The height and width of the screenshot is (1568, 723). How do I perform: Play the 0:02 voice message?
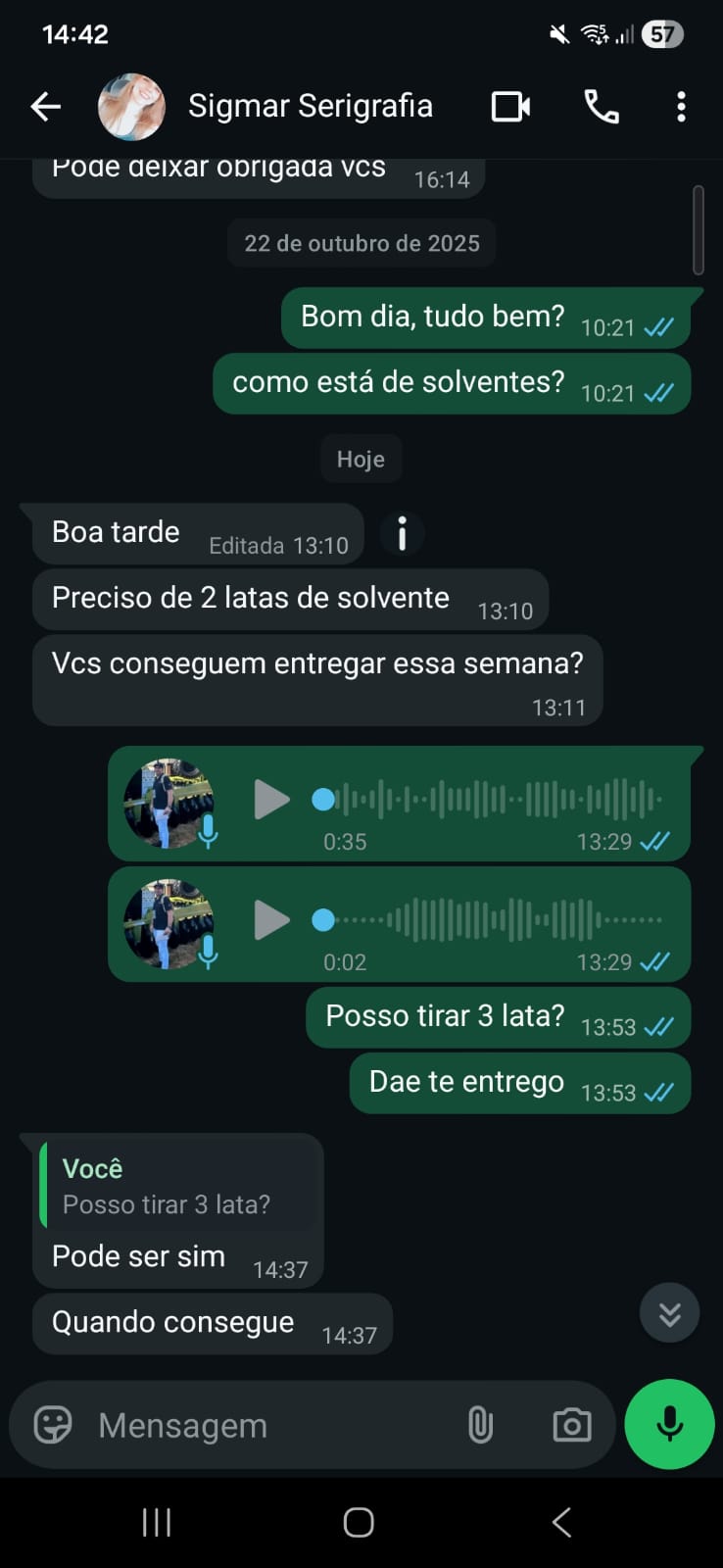[x=271, y=920]
